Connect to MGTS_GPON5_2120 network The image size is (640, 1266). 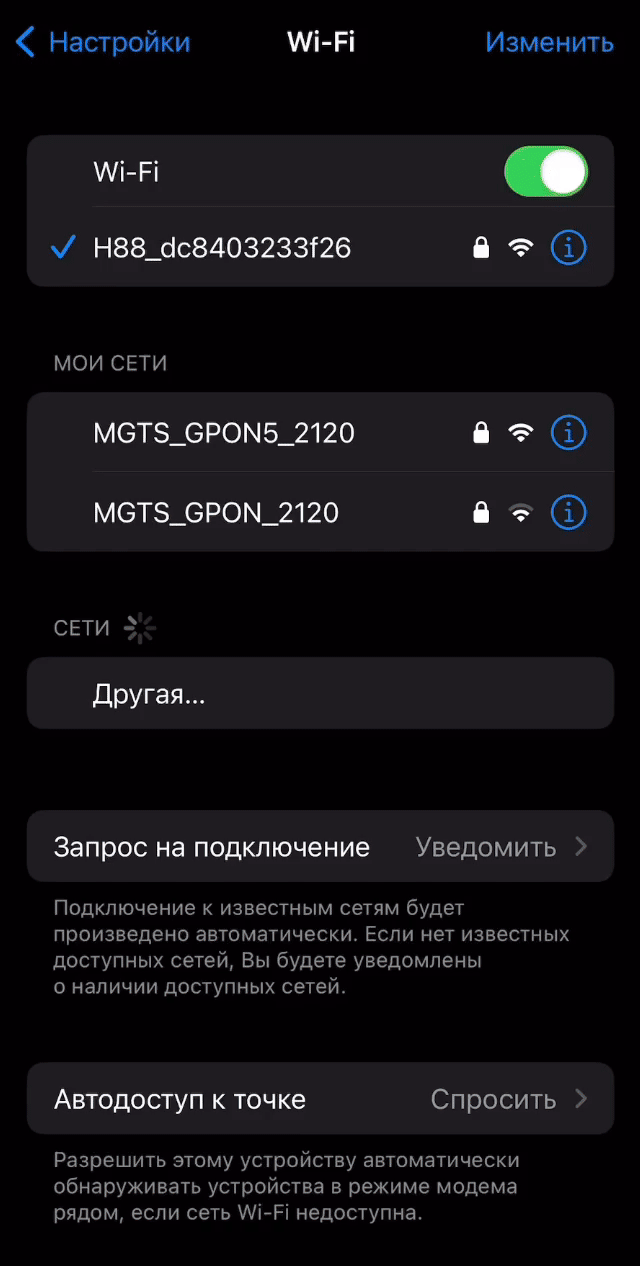click(x=320, y=433)
